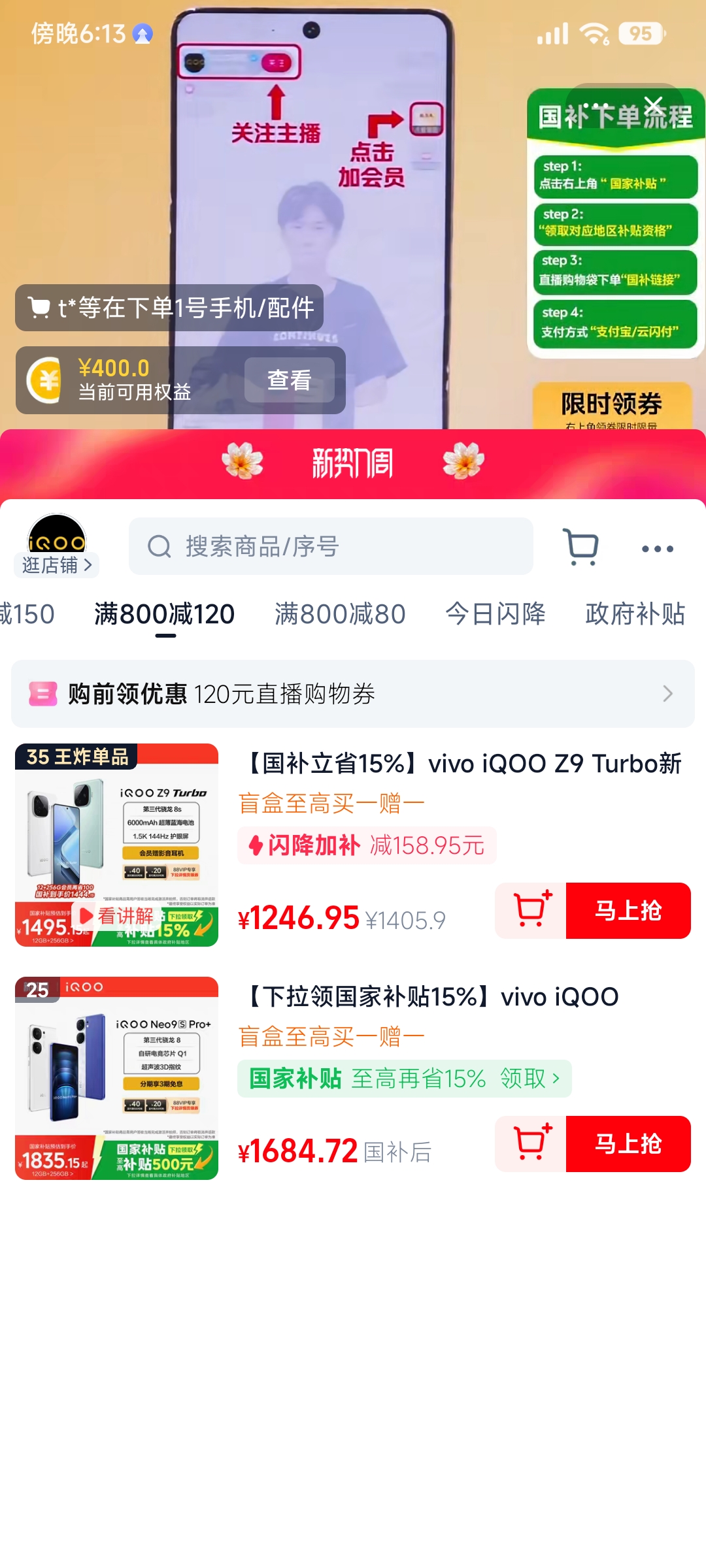Expand 逛店铺 store browsing link
The image size is (706, 1568).
[x=58, y=566]
